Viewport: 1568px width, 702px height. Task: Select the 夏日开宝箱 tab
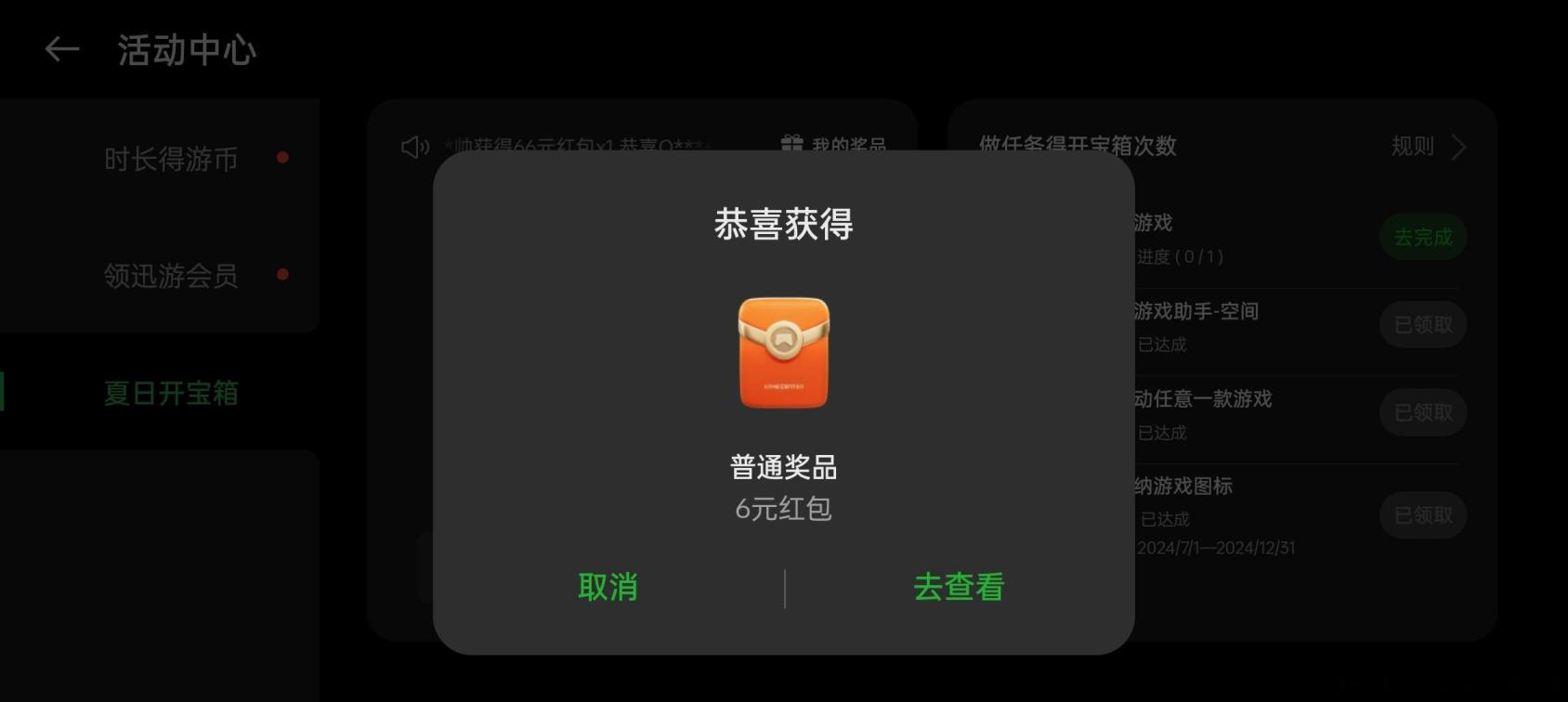pyautogui.click(x=172, y=393)
